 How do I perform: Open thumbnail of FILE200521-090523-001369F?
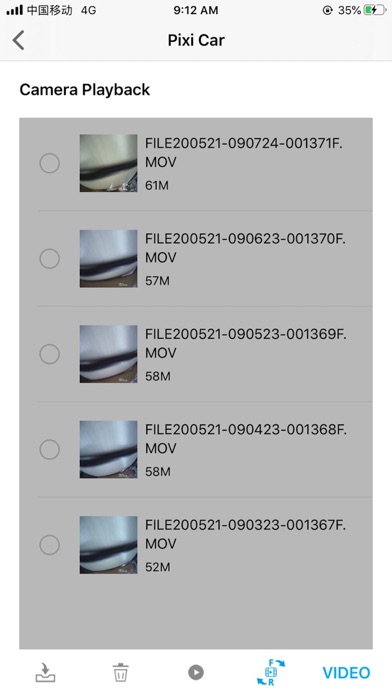coord(108,354)
